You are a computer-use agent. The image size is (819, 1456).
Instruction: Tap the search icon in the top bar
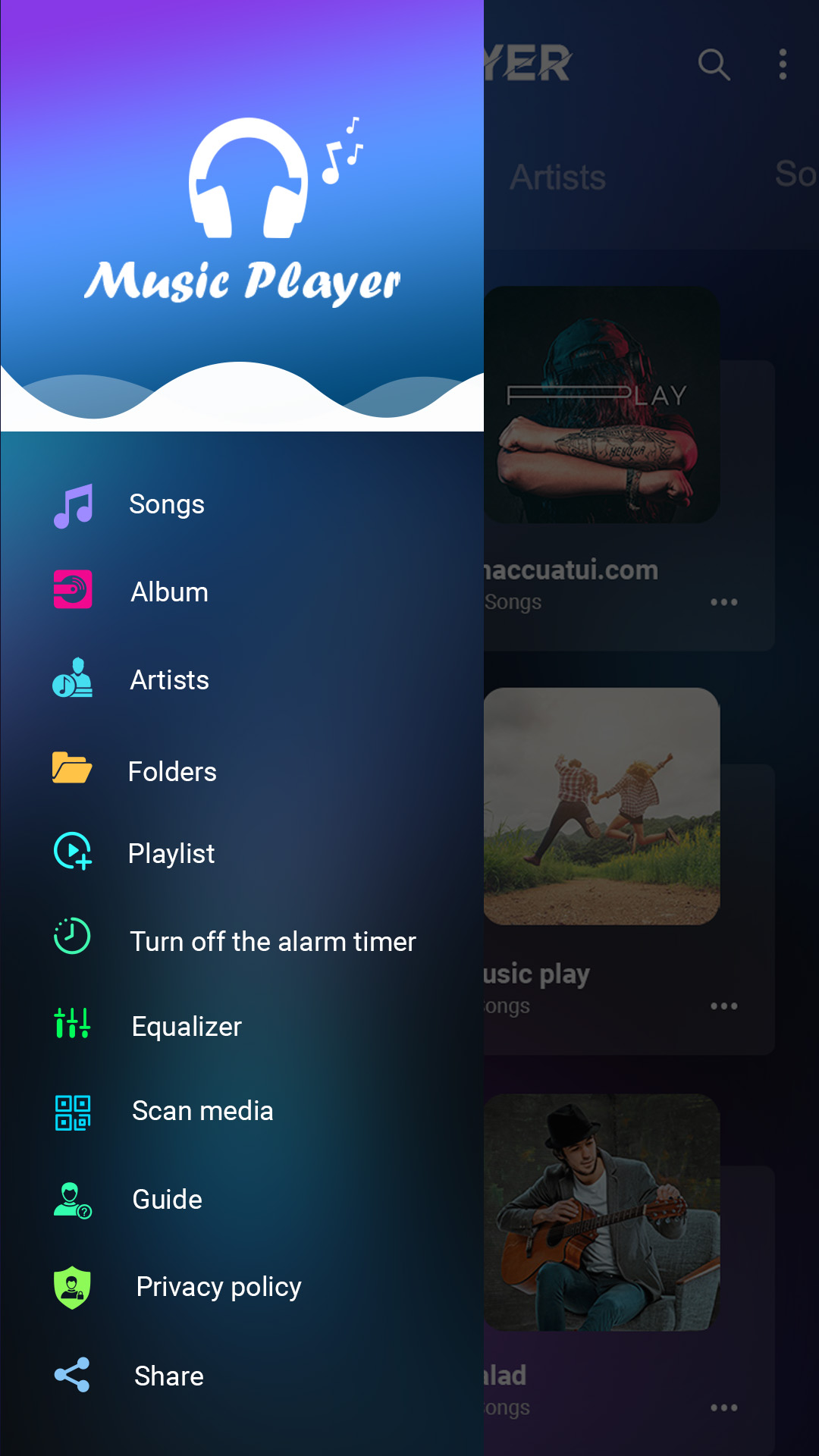(x=714, y=64)
